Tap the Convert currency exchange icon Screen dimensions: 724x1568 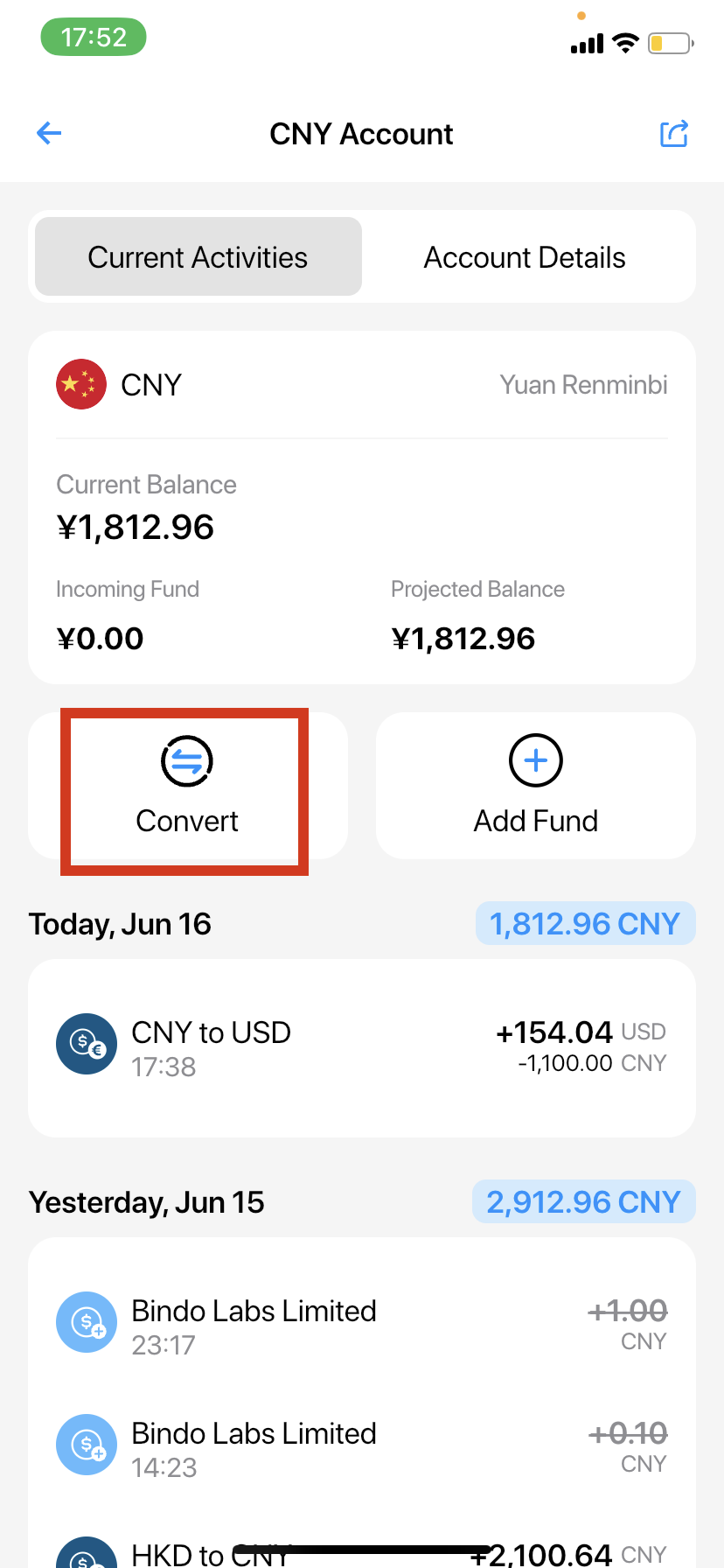point(186,760)
